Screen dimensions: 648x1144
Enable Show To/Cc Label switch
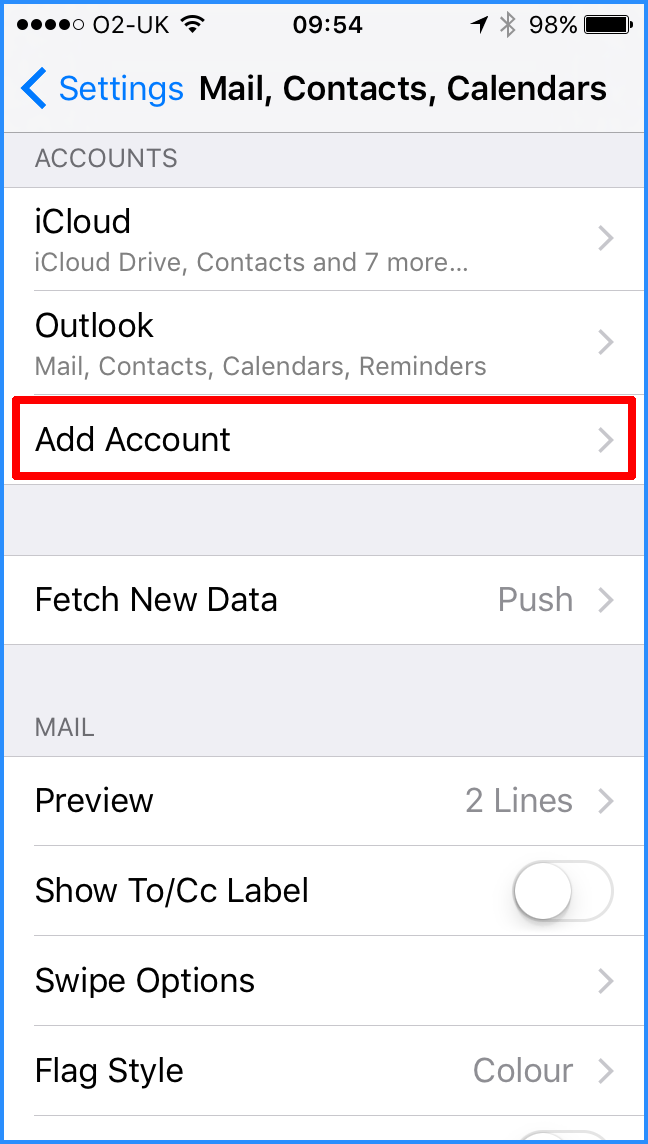(563, 891)
